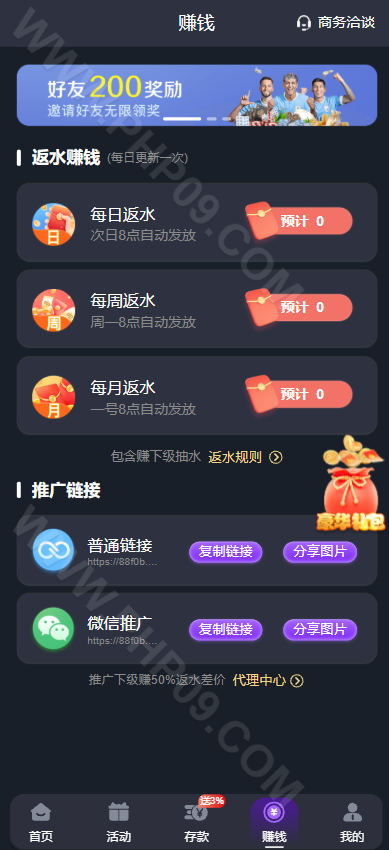Screen dimensions: 389x850
Task: Select the 赚钱 tab
Action: point(274,822)
